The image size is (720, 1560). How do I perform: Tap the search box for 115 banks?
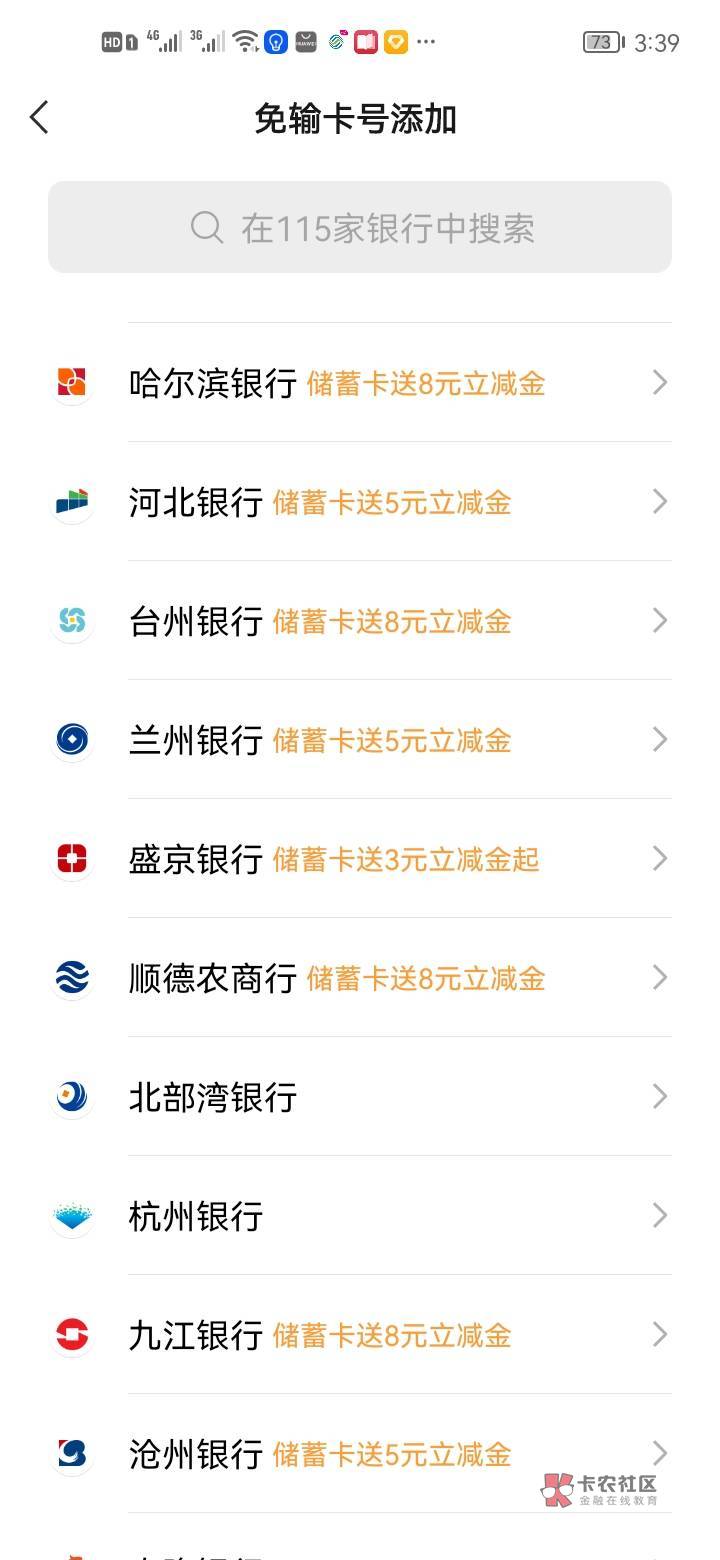click(360, 227)
